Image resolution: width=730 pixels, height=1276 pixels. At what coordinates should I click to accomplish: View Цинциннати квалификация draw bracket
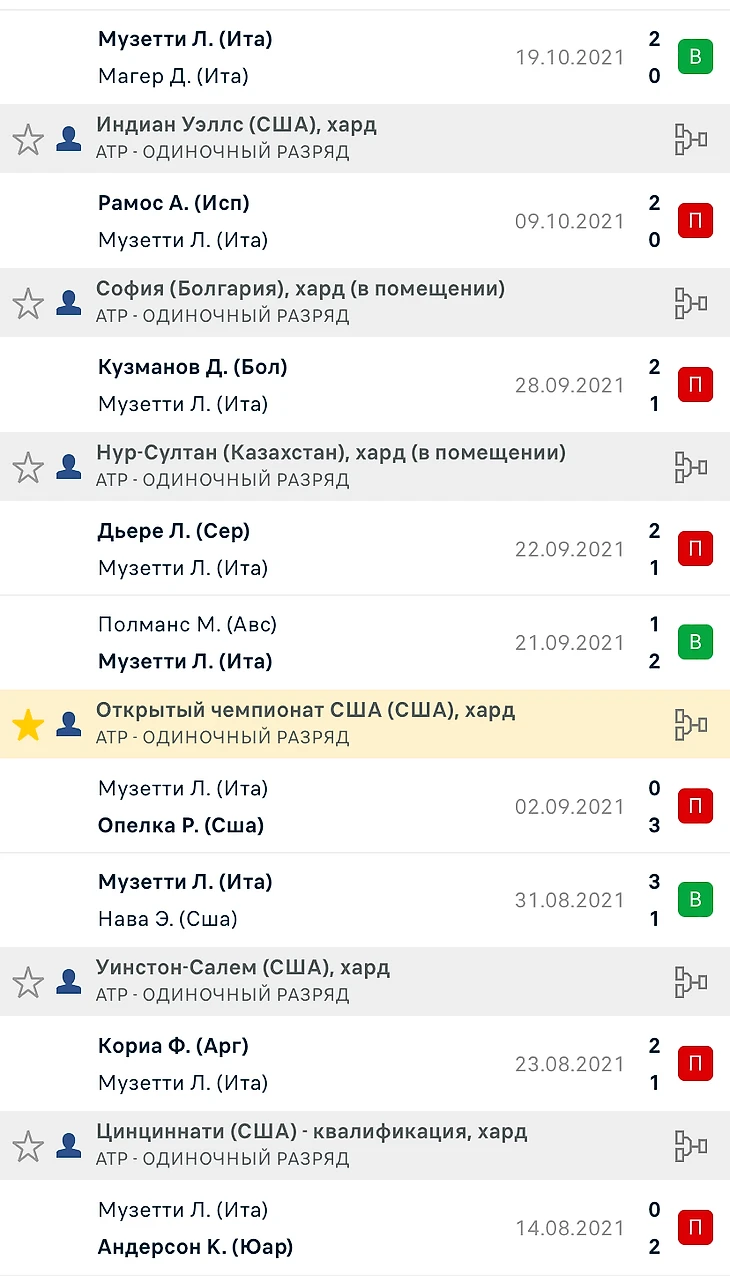[x=690, y=1146]
